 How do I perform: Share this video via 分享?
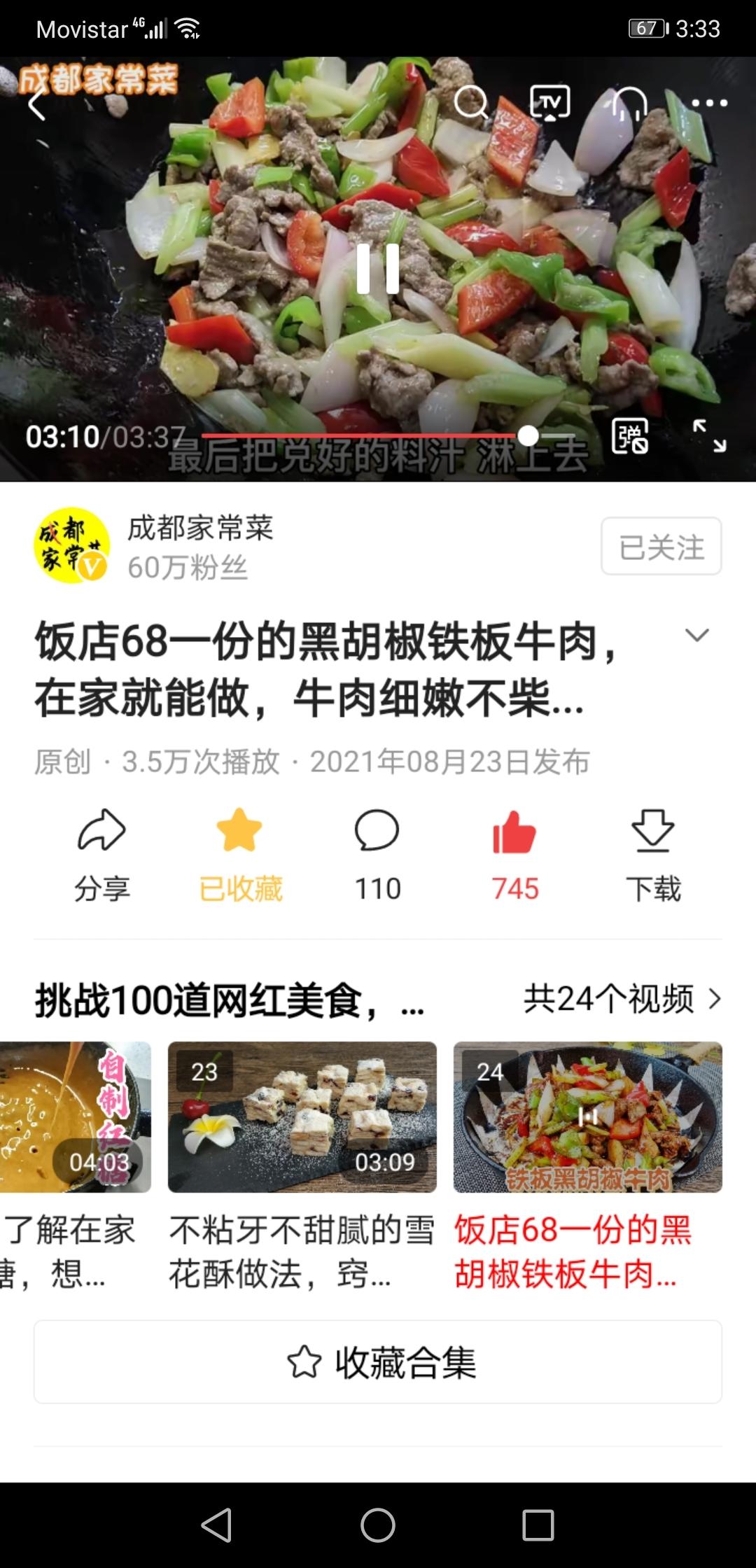click(x=102, y=854)
